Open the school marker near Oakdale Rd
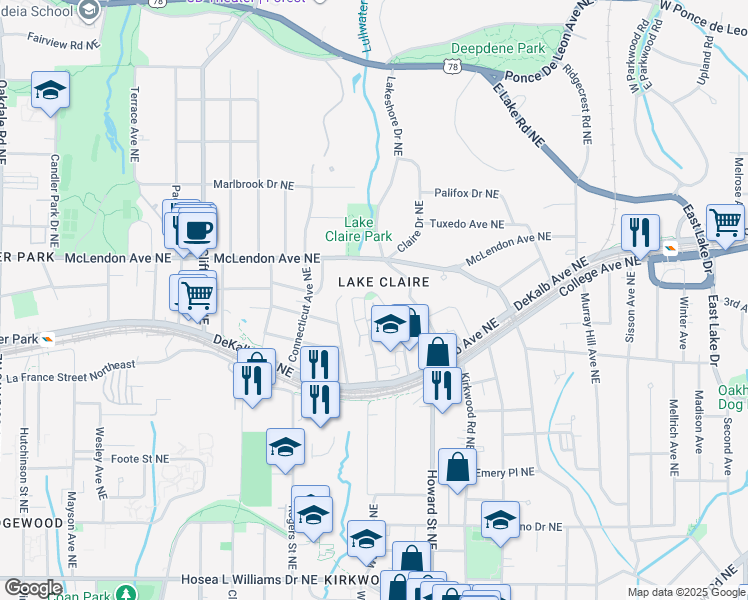 click(50, 91)
